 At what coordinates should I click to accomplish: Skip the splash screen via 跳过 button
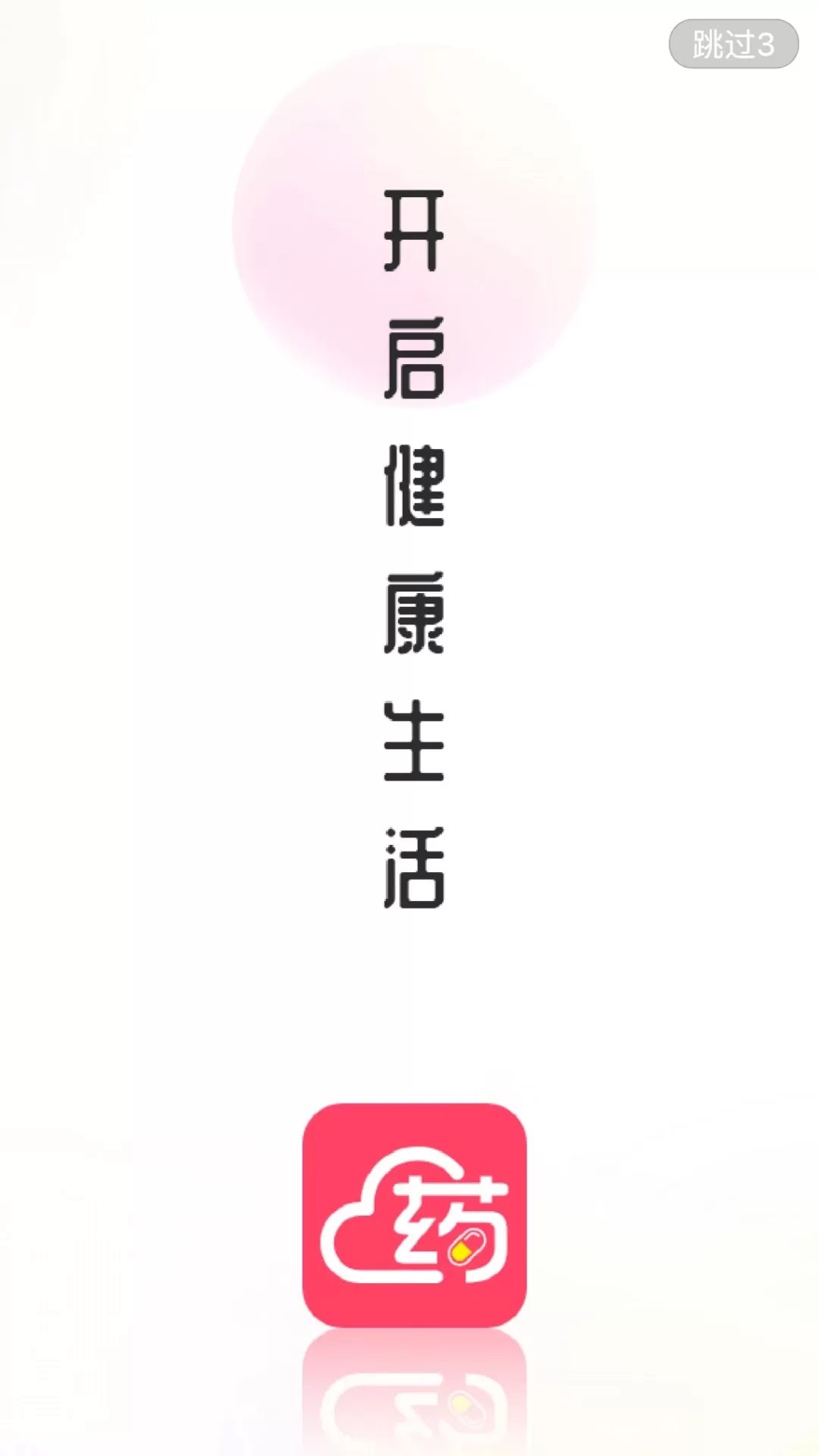coord(733,44)
